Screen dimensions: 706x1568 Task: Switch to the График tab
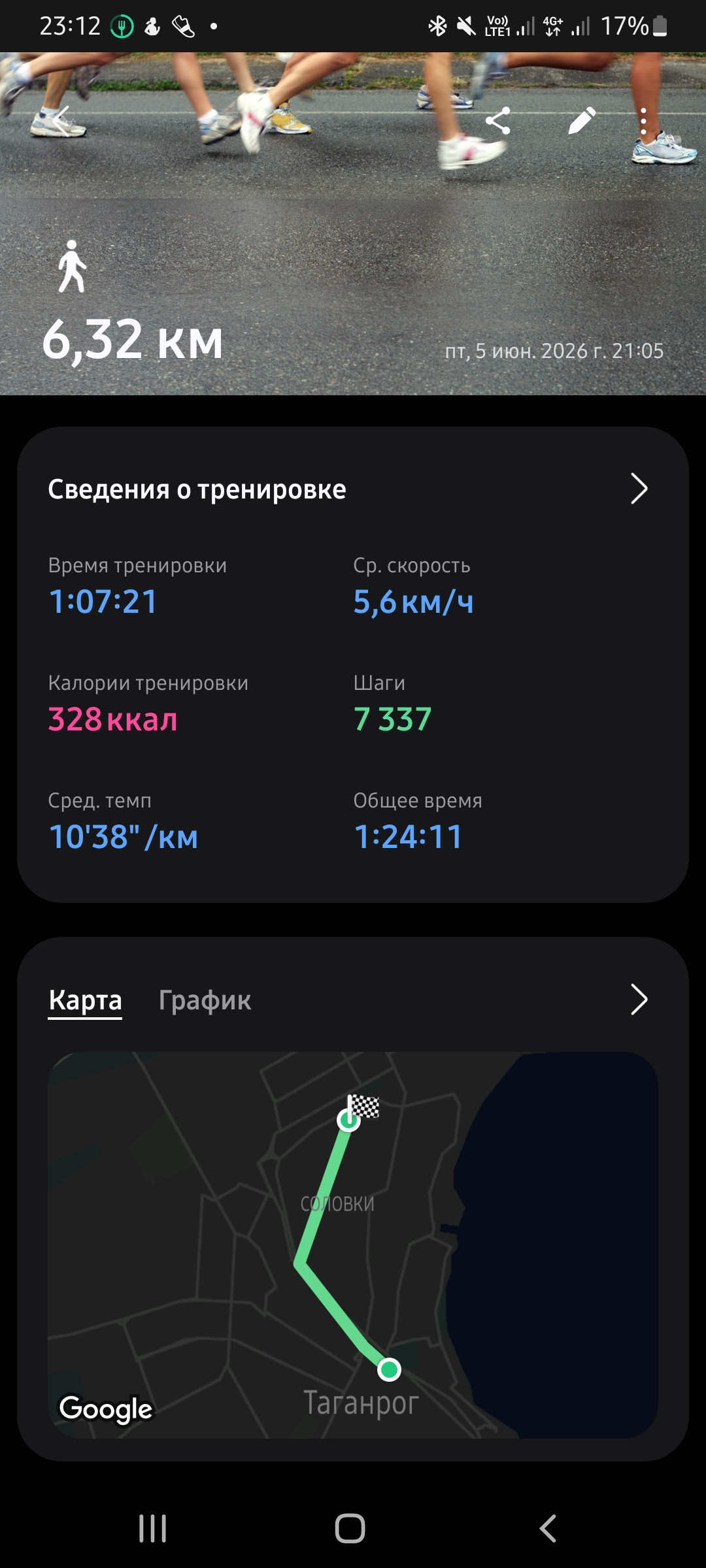pos(205,1000)
